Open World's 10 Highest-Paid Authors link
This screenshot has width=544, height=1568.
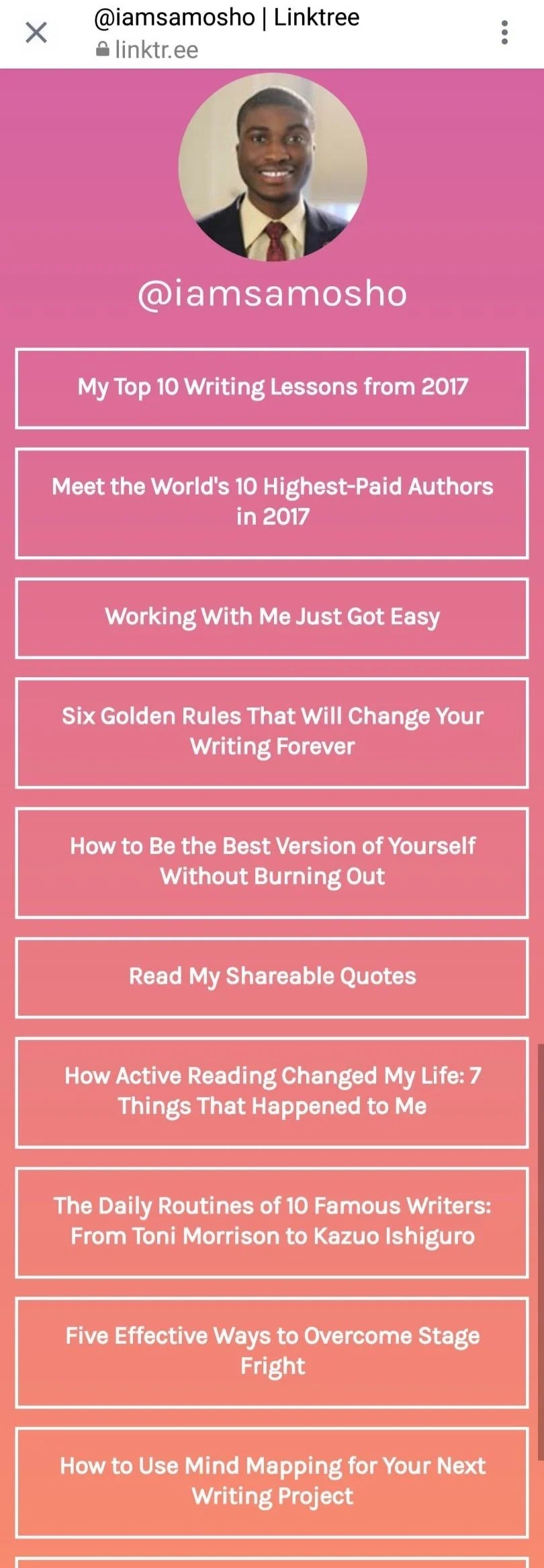272,503
